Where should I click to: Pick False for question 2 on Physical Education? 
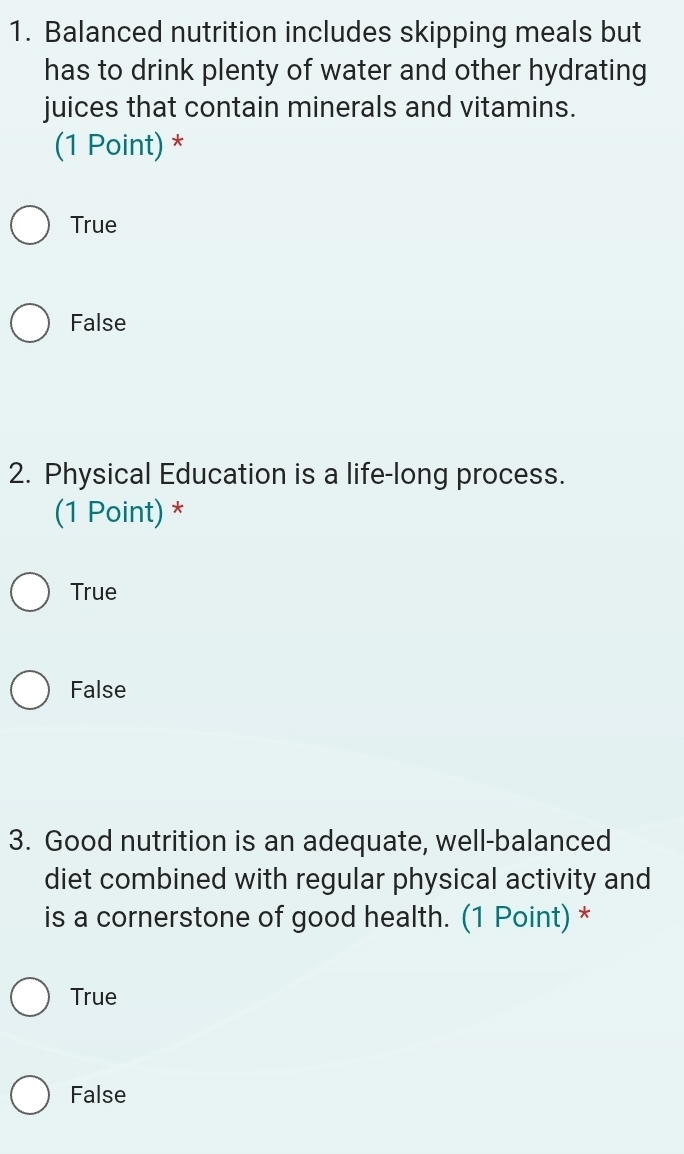(31, 690)
